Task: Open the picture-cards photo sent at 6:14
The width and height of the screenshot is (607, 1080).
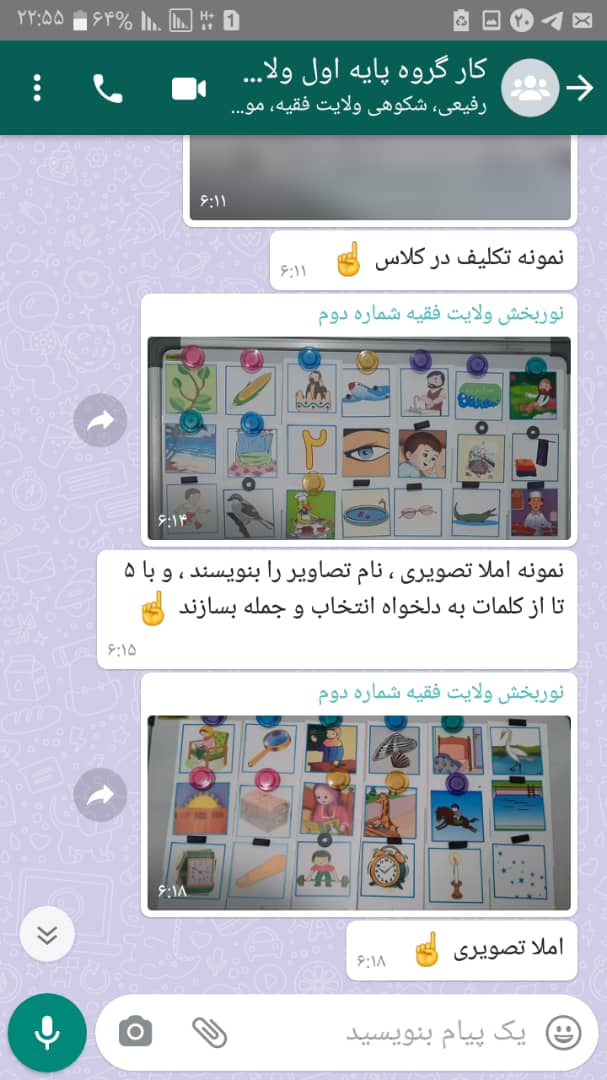Action: (x=359, y=438)
